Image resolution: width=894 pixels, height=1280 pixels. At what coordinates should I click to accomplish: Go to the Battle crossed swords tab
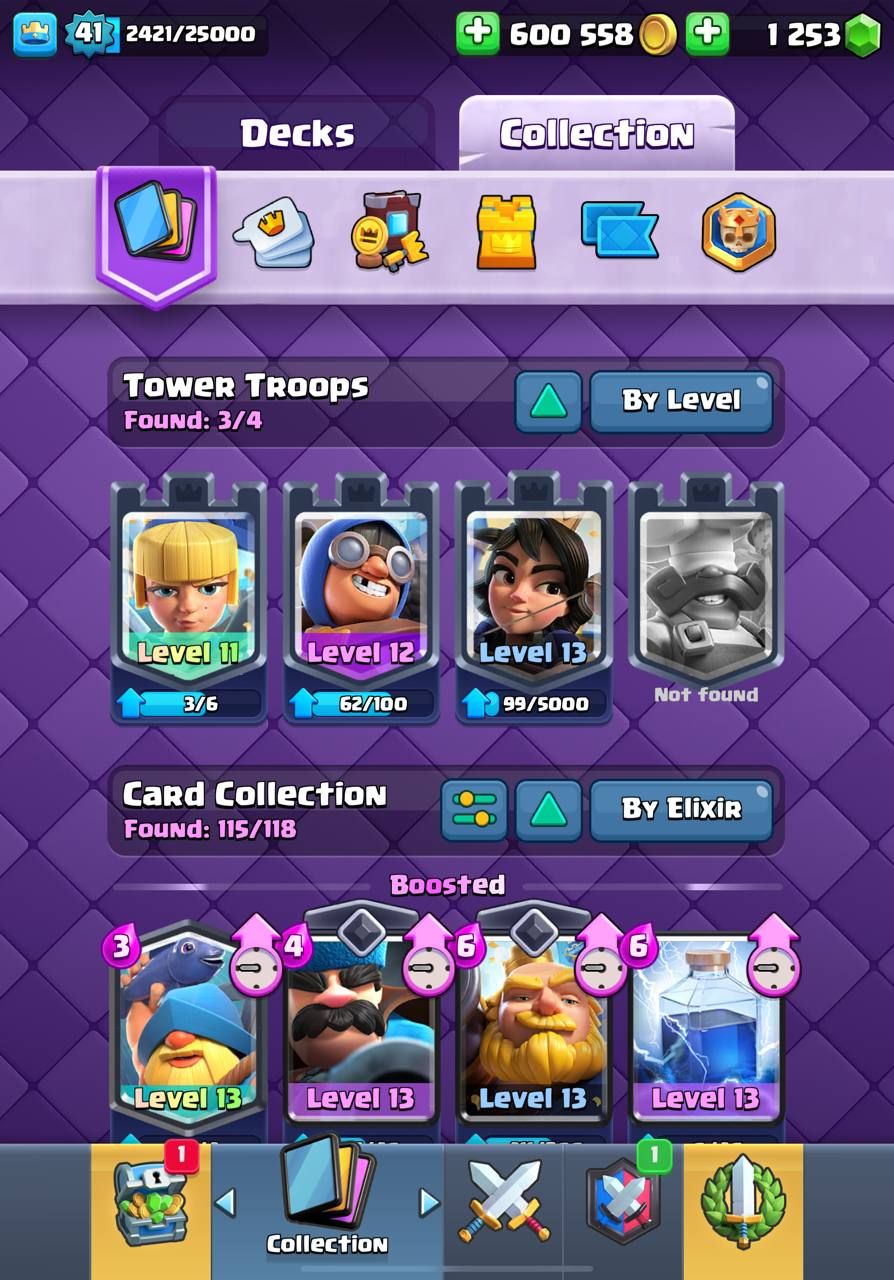(505, 1204)
